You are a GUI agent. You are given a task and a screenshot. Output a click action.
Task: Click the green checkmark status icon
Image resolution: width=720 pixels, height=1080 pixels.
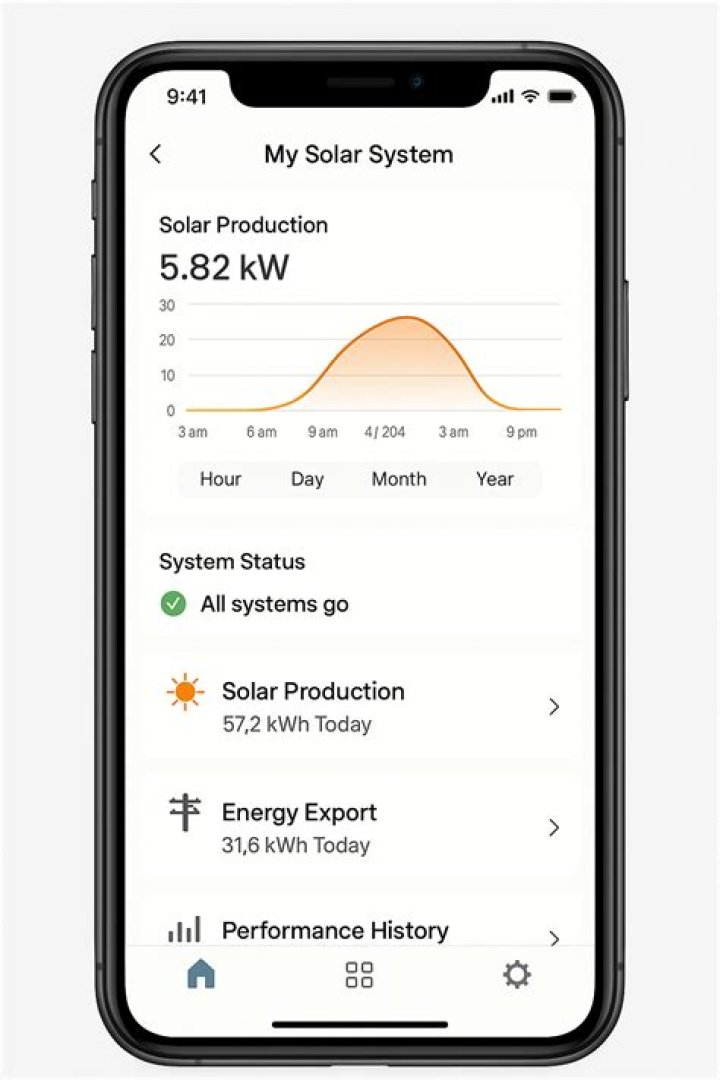tap(173, 604)
